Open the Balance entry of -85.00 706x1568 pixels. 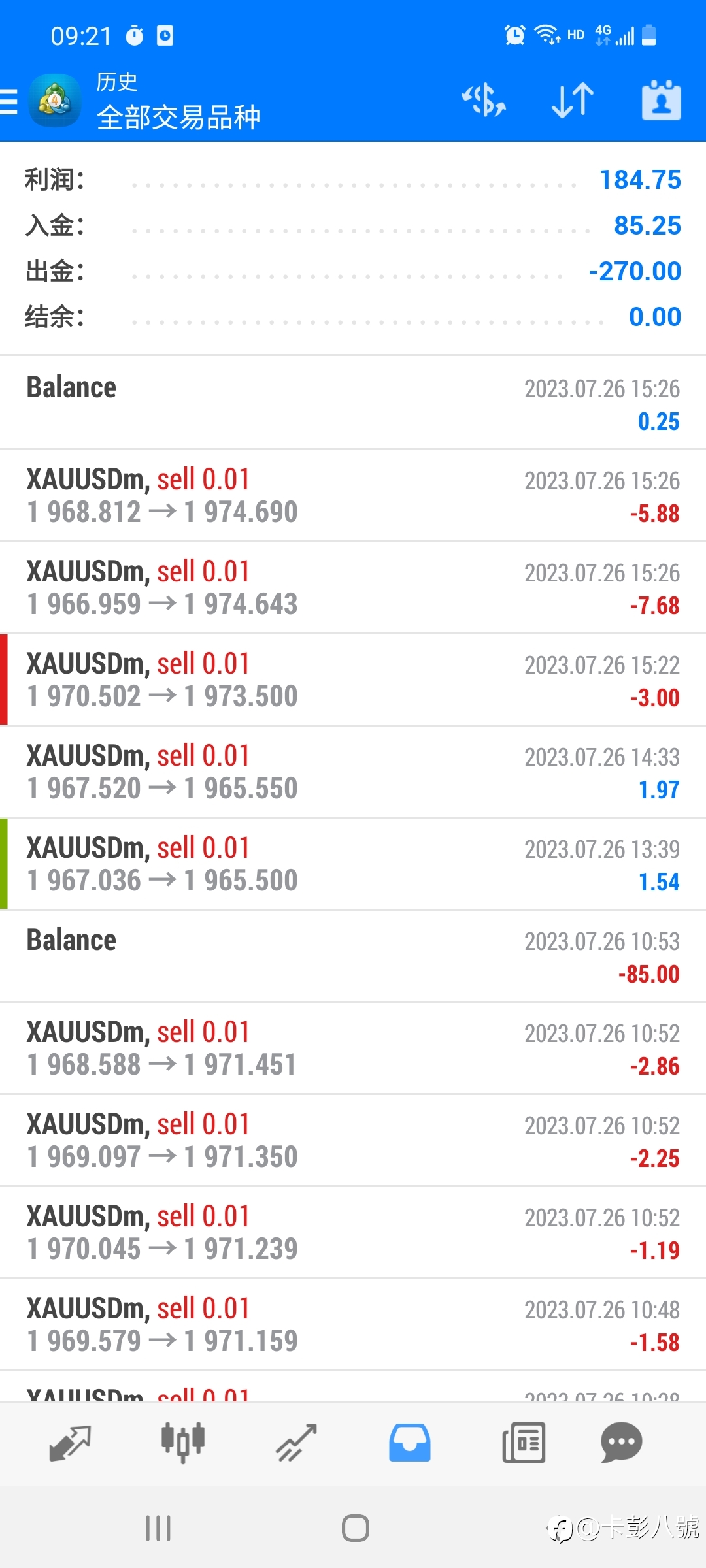point(353,956)
